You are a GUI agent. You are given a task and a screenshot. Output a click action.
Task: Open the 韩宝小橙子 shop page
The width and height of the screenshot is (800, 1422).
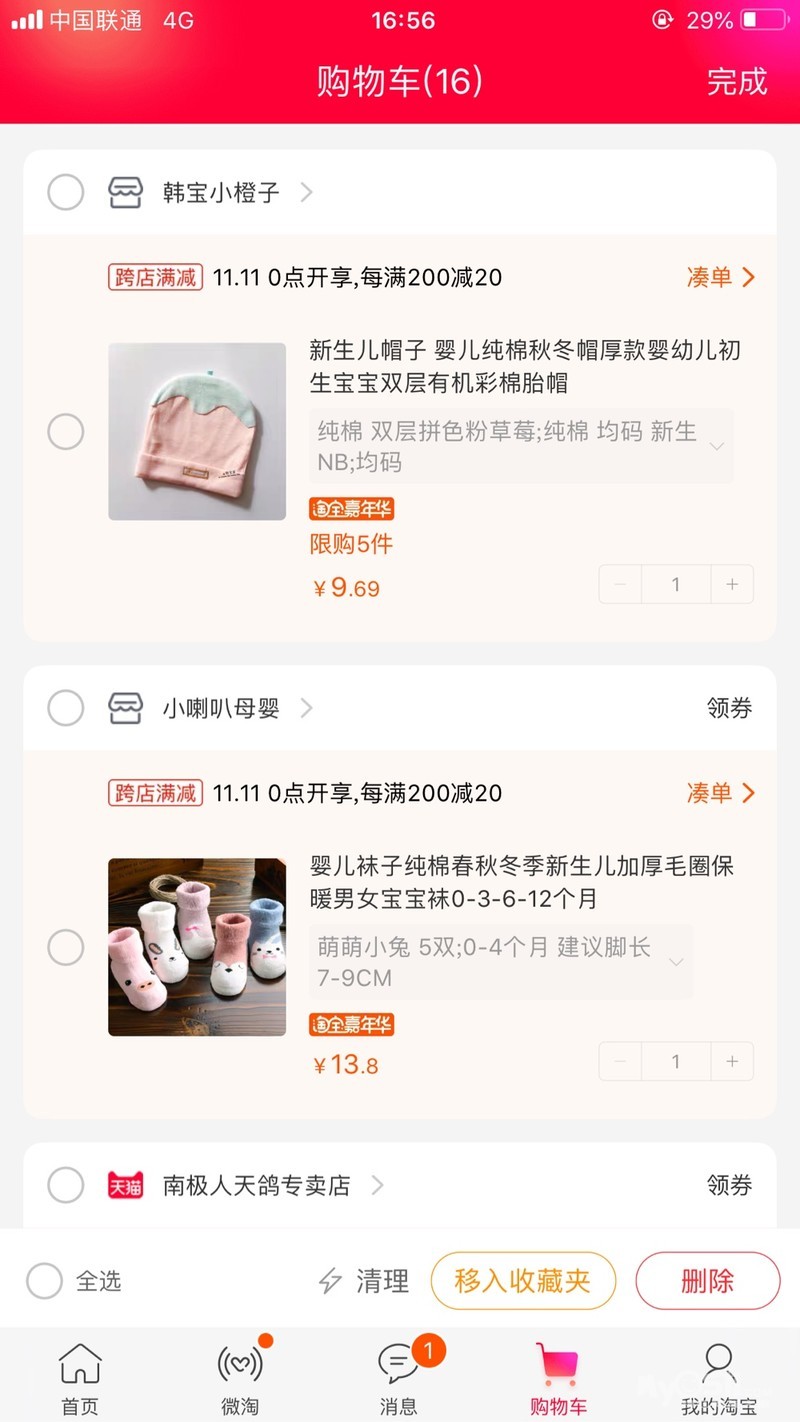click(222, 192)
